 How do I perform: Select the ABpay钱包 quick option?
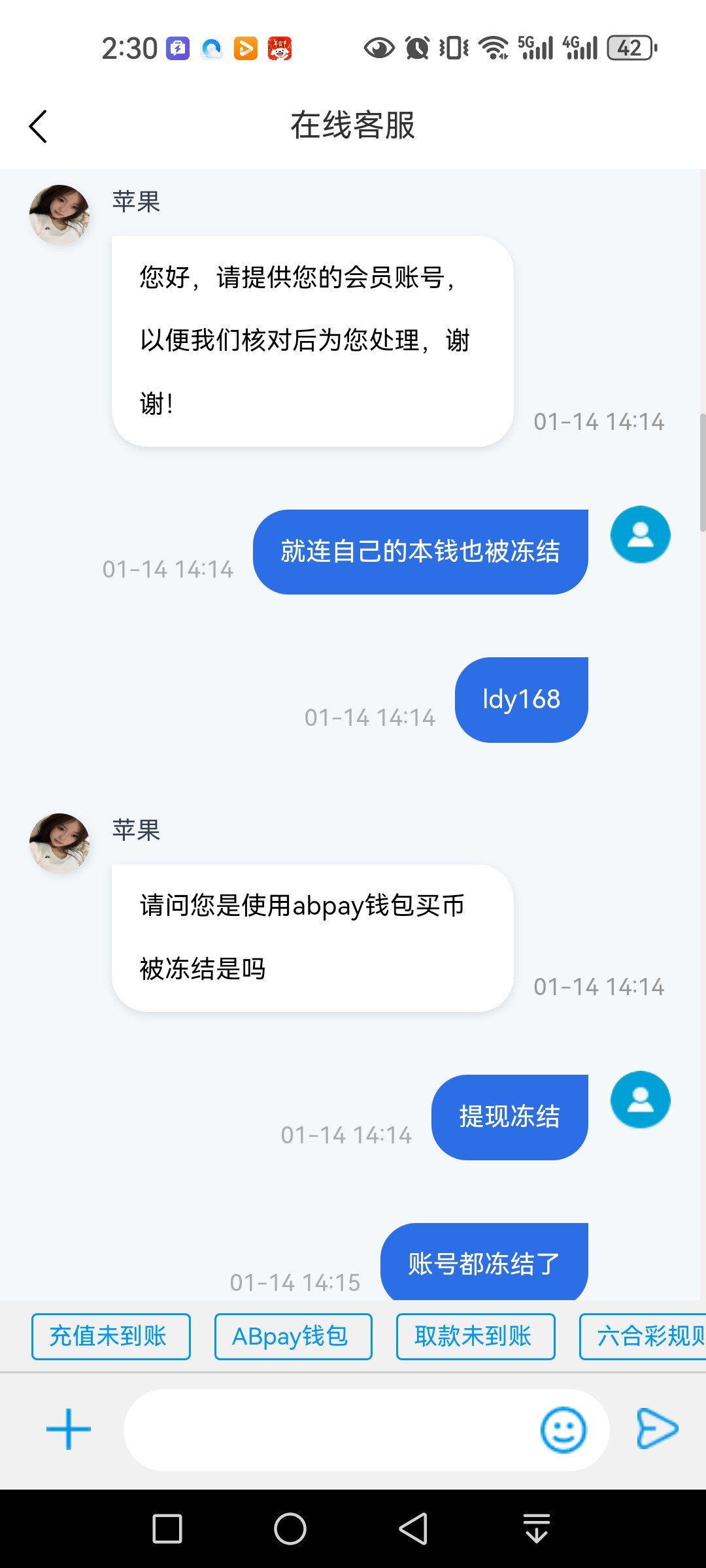[x=293, y=1336]
